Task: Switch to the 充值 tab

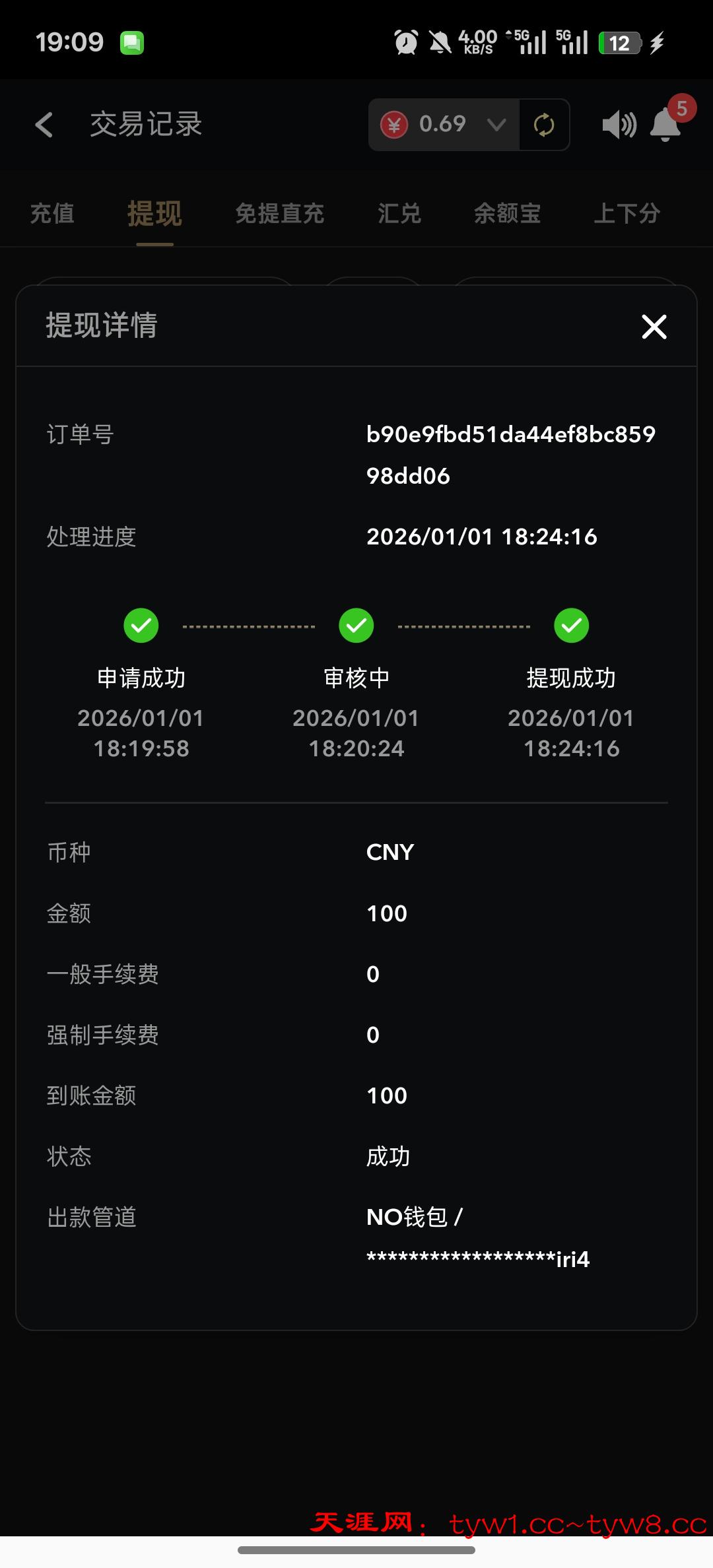Action: [x=52, y=213]
